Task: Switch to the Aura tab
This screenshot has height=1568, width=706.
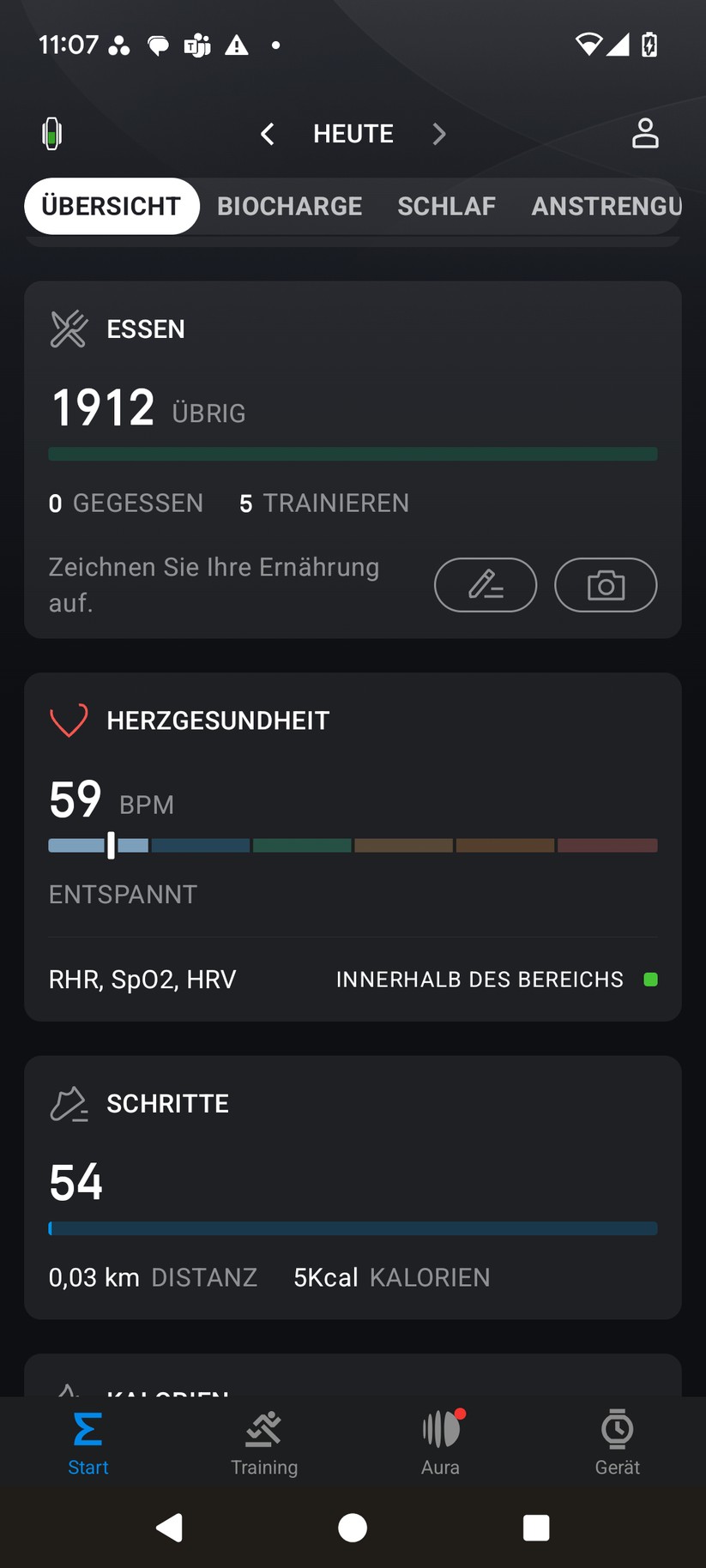Action: pyautogui.click(x=441, y=1443)
